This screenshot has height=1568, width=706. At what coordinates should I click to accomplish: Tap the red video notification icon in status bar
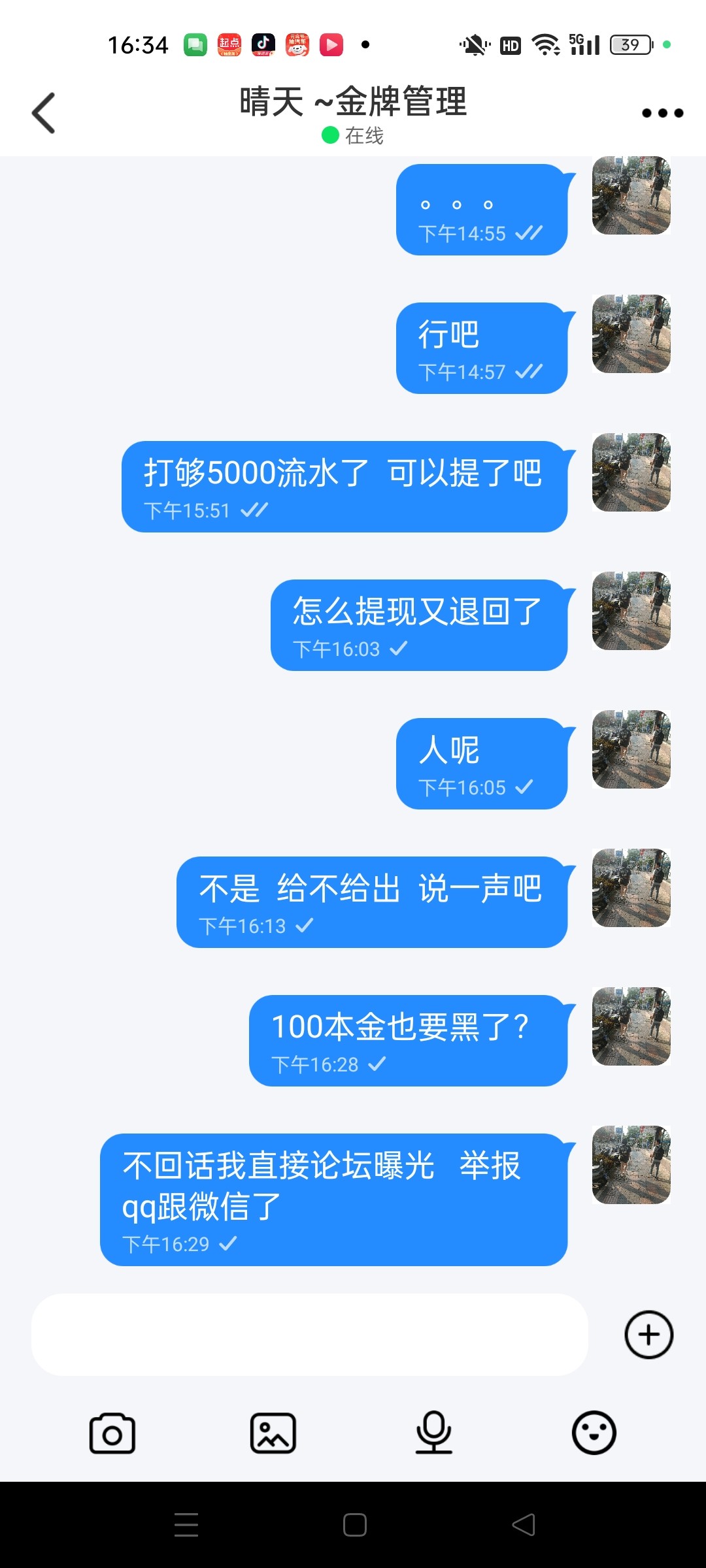point(331,44)
